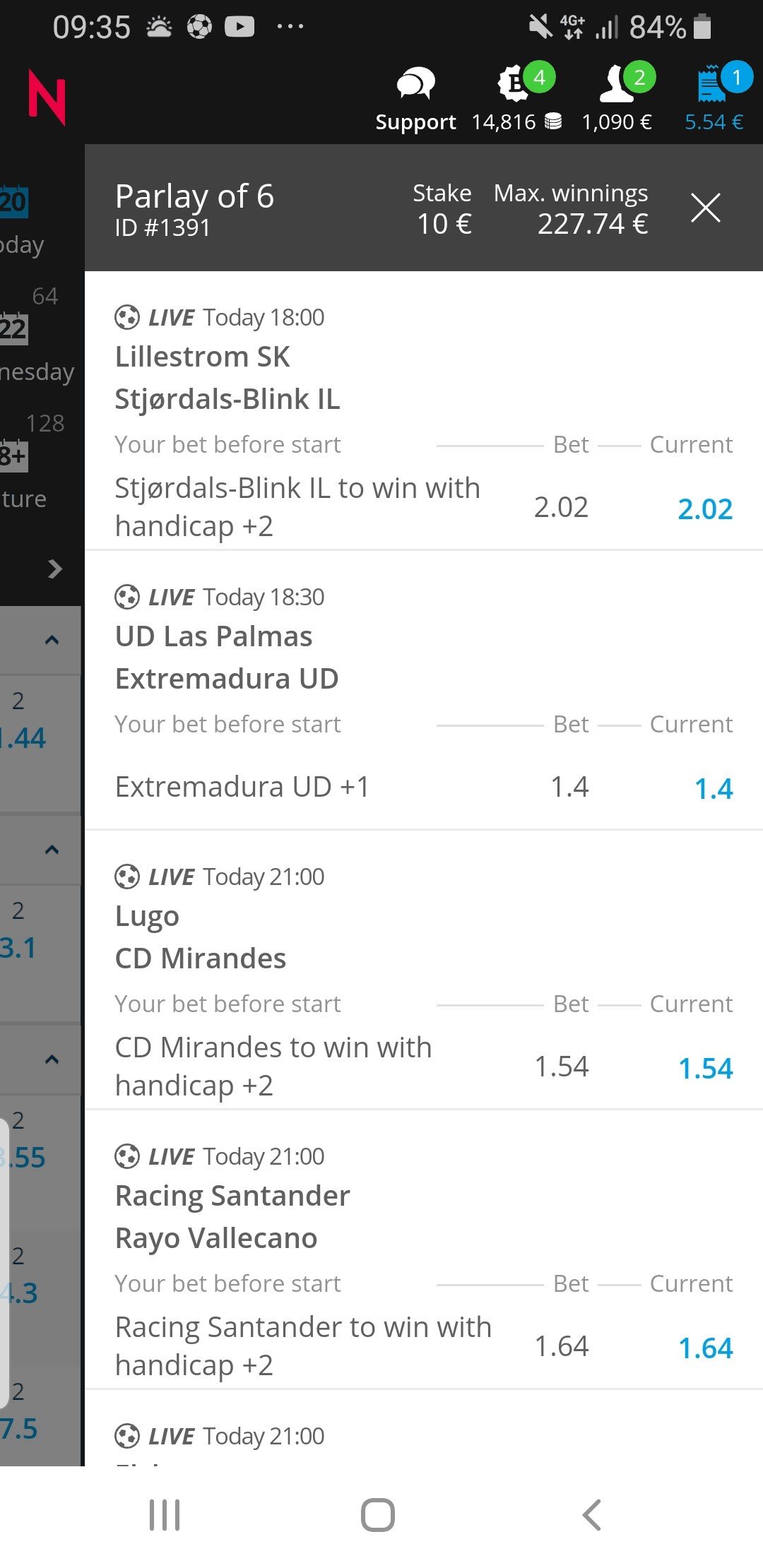Go back with the system back button
Viewport: 763px width, 1568px height.
592,1514
